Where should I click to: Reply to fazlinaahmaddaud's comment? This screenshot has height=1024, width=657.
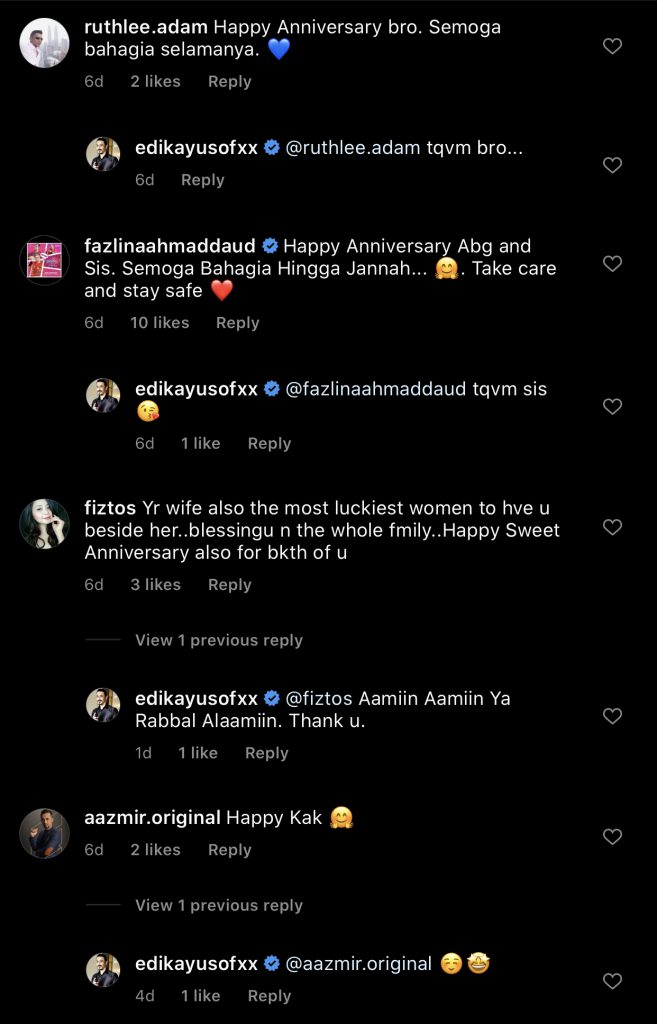click(x=237, y=323)
